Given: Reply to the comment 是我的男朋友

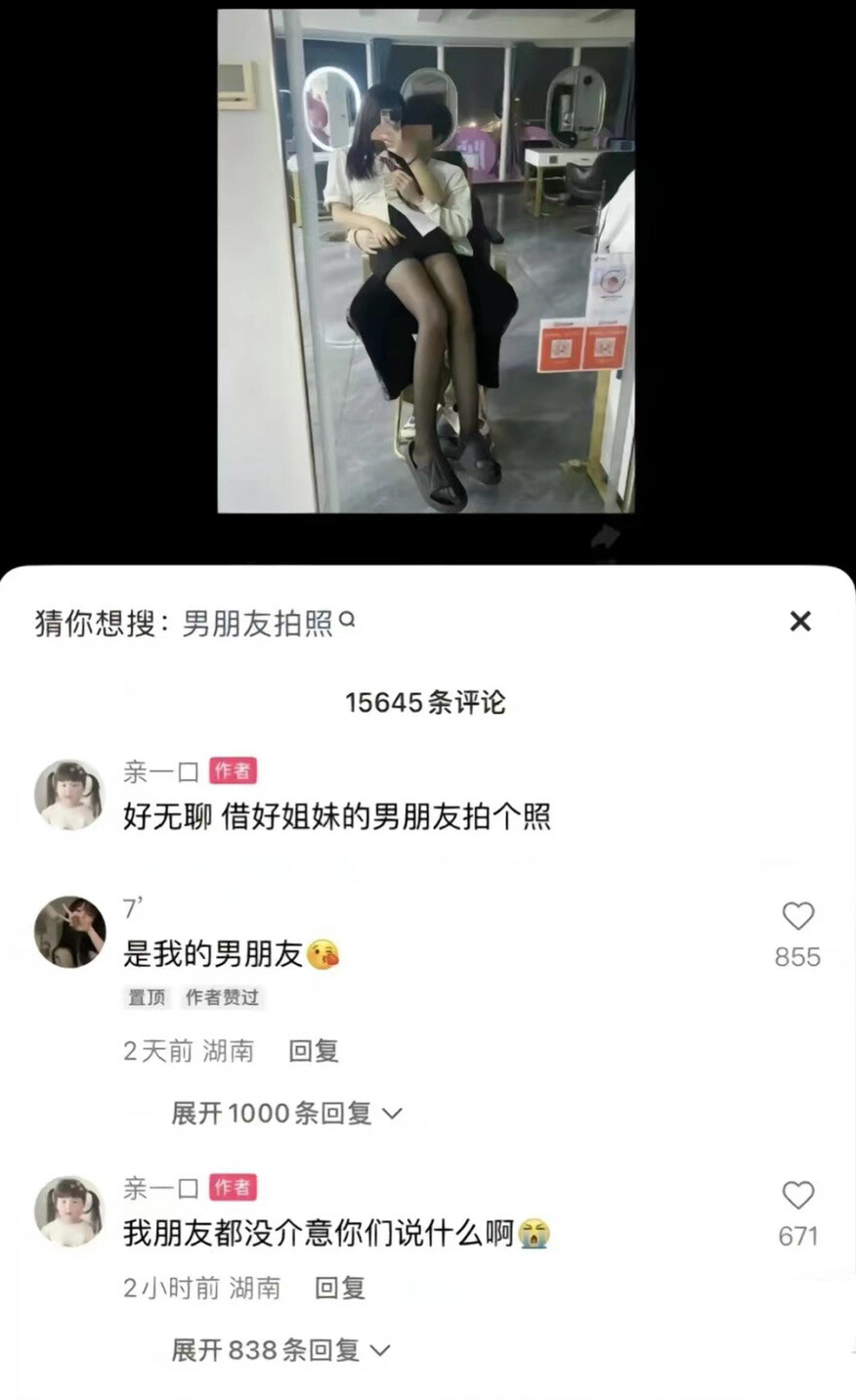Looking at the screenshot, I should (314, 1051).
